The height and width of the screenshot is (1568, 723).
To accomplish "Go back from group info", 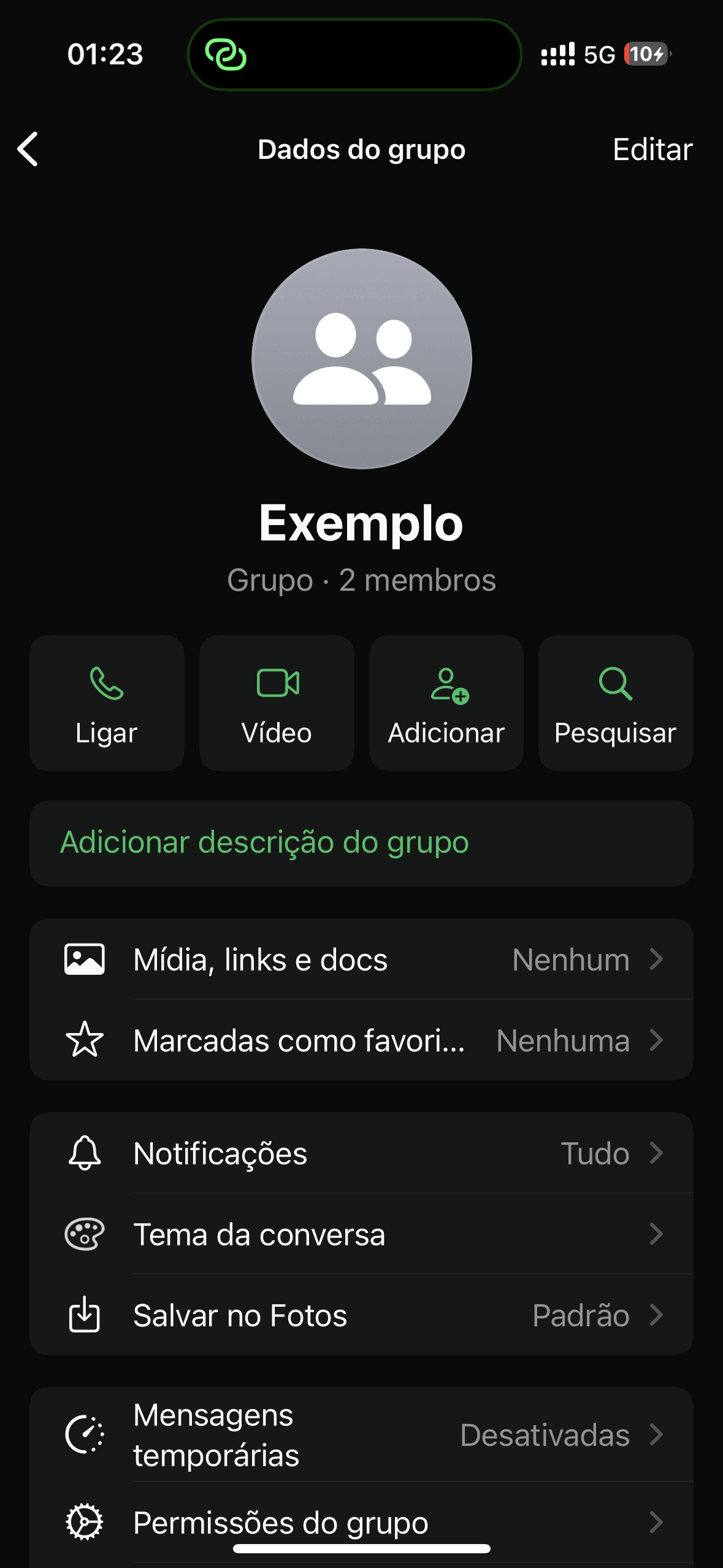I will [28, 149].
